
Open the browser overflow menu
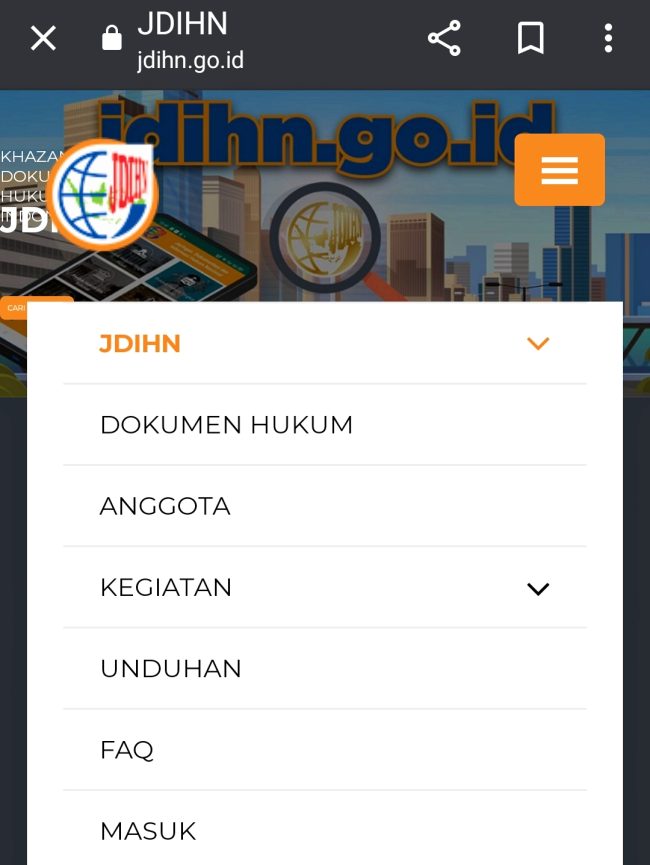pos(608,39)
